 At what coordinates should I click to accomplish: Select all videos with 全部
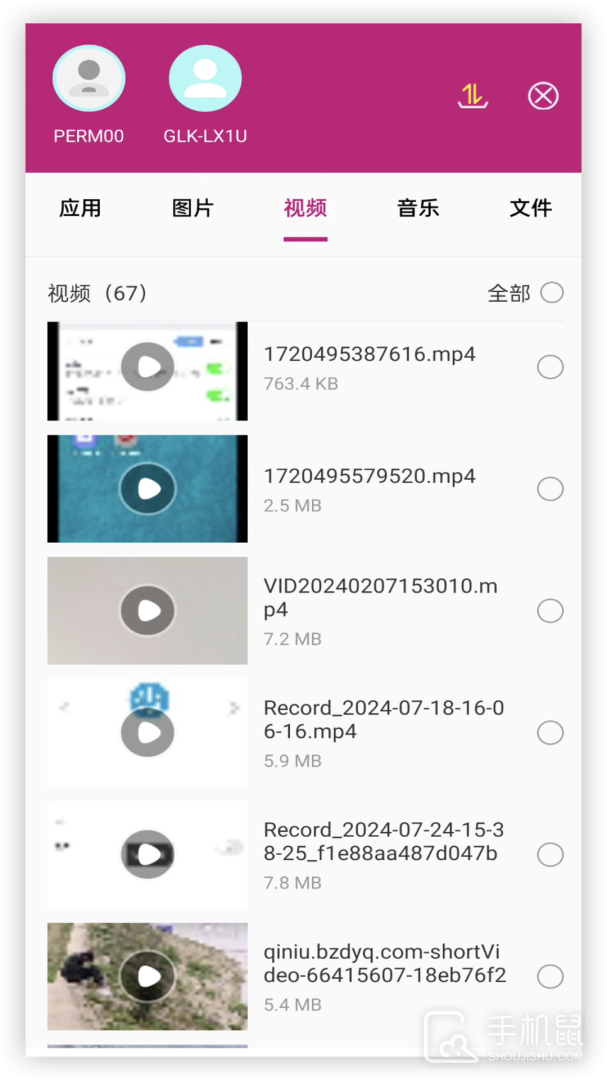tap(551, 293)
